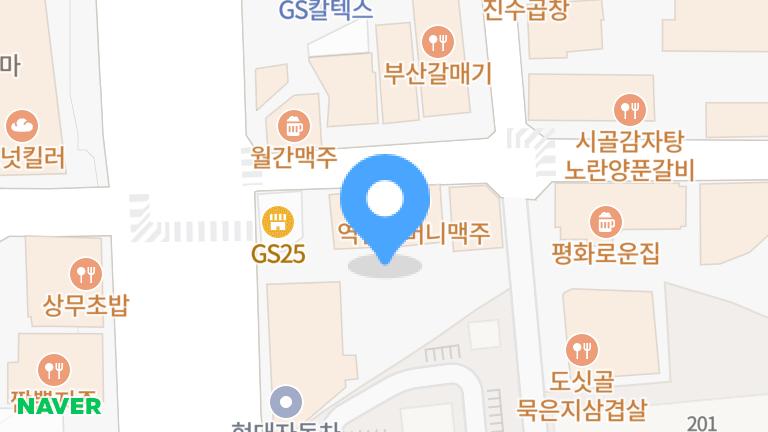Open the 평화로운집 pub marker
Image resolution: width=768 pixels, height=432 pixels.
606,221
